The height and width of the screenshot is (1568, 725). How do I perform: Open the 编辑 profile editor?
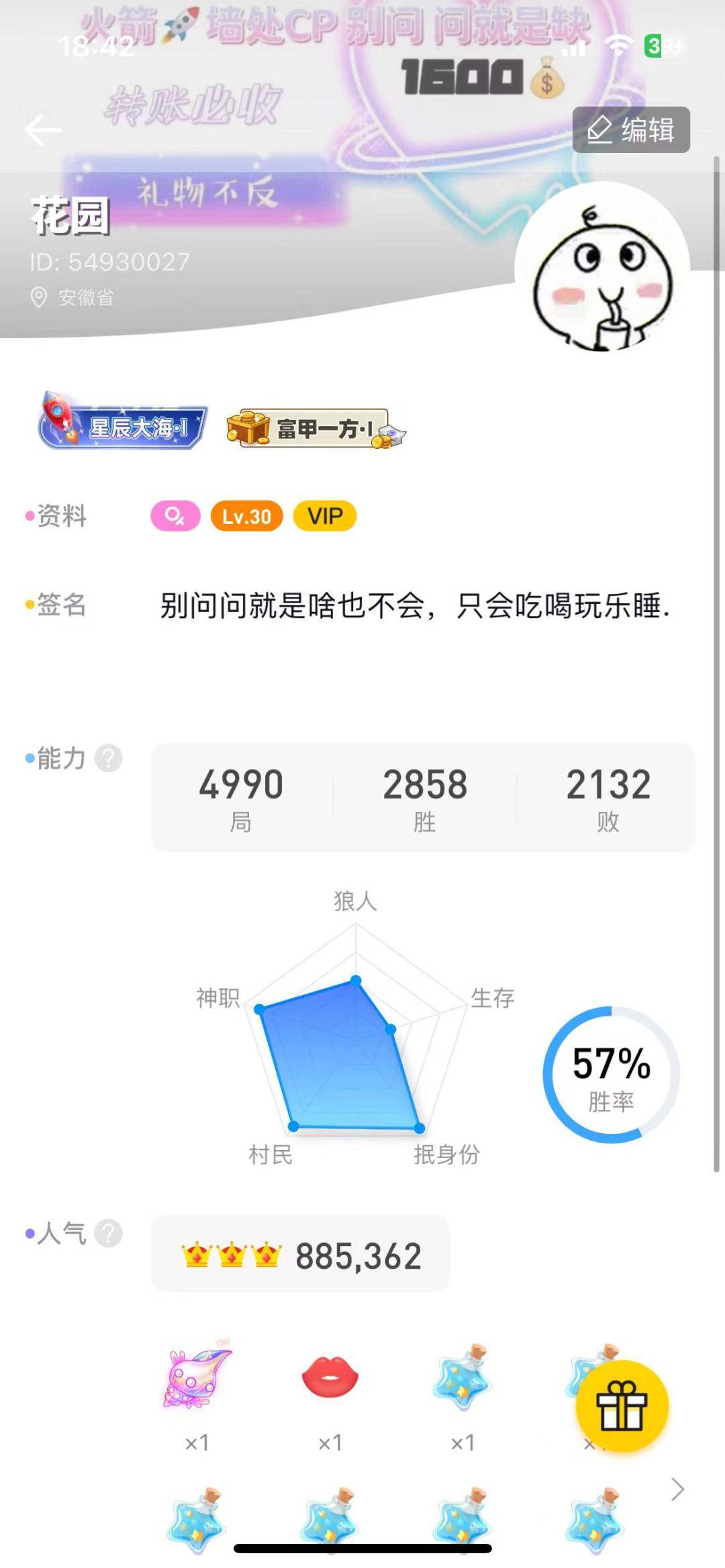(x=631, y=130)
